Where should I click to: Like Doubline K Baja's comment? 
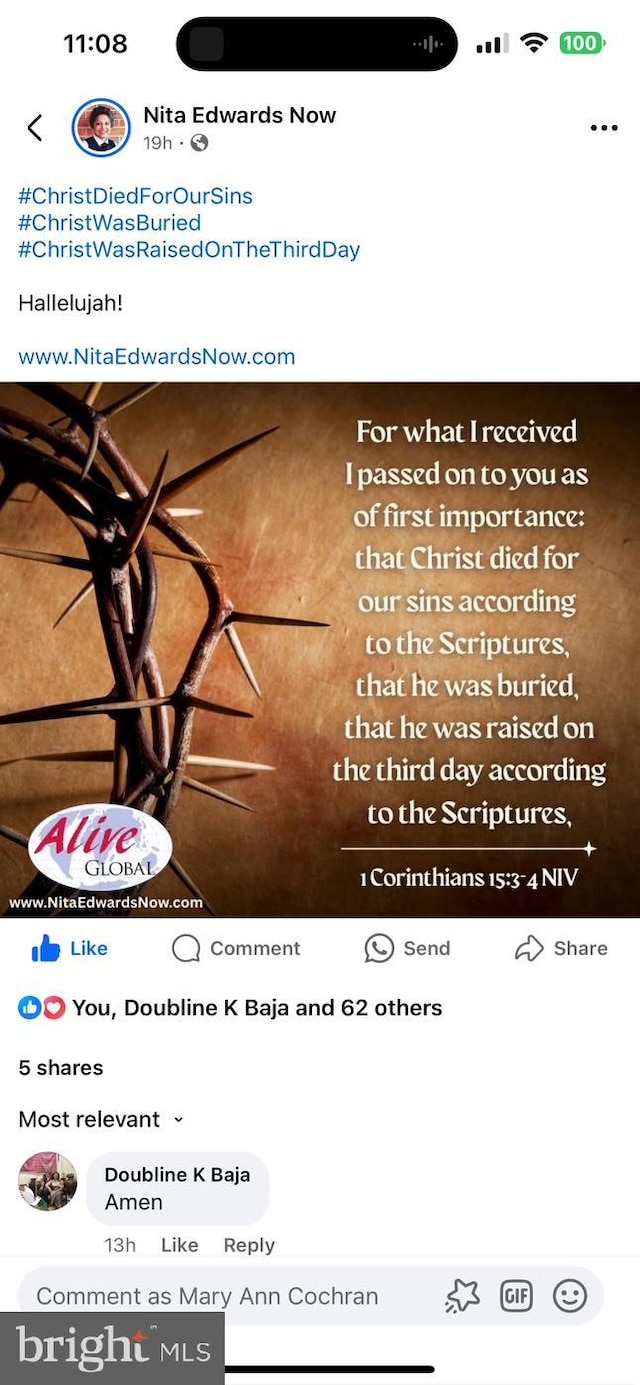179,1245
